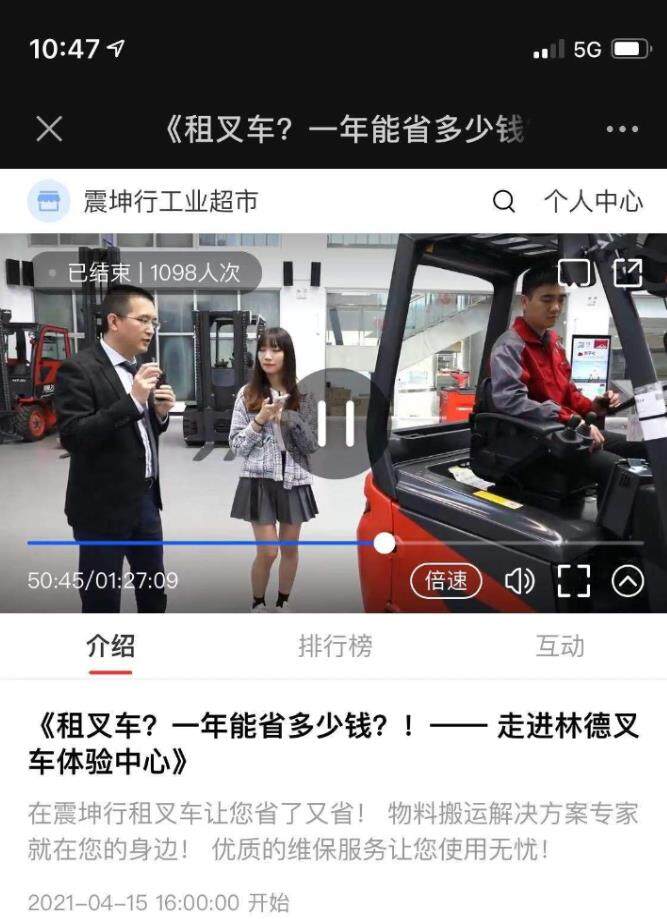Mute the video sound

[519, 581]
